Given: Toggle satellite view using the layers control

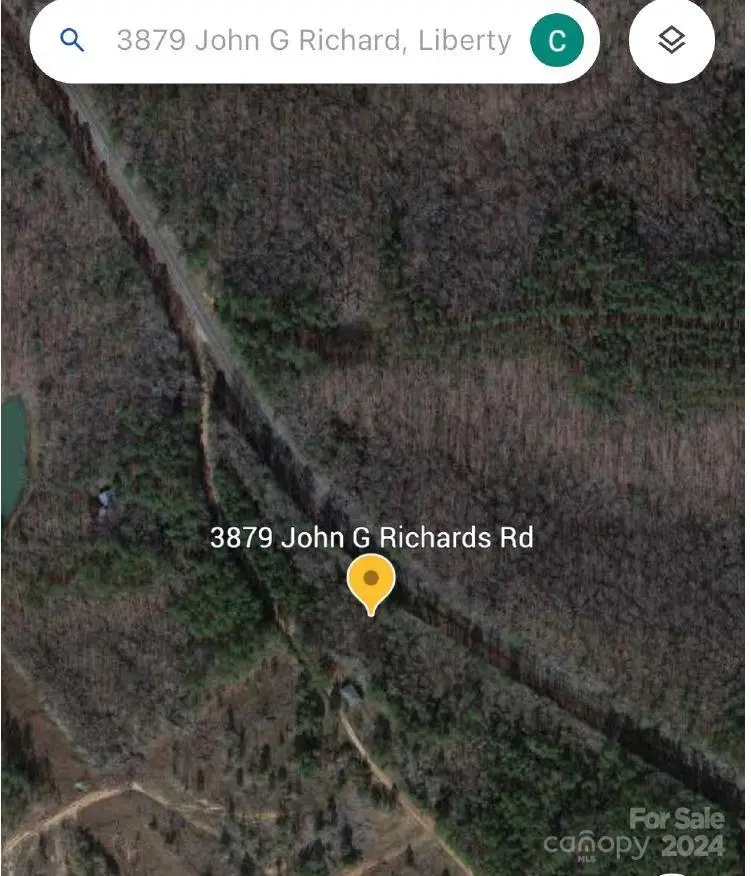Looking at the screenshot, I should tap(670, 40).
